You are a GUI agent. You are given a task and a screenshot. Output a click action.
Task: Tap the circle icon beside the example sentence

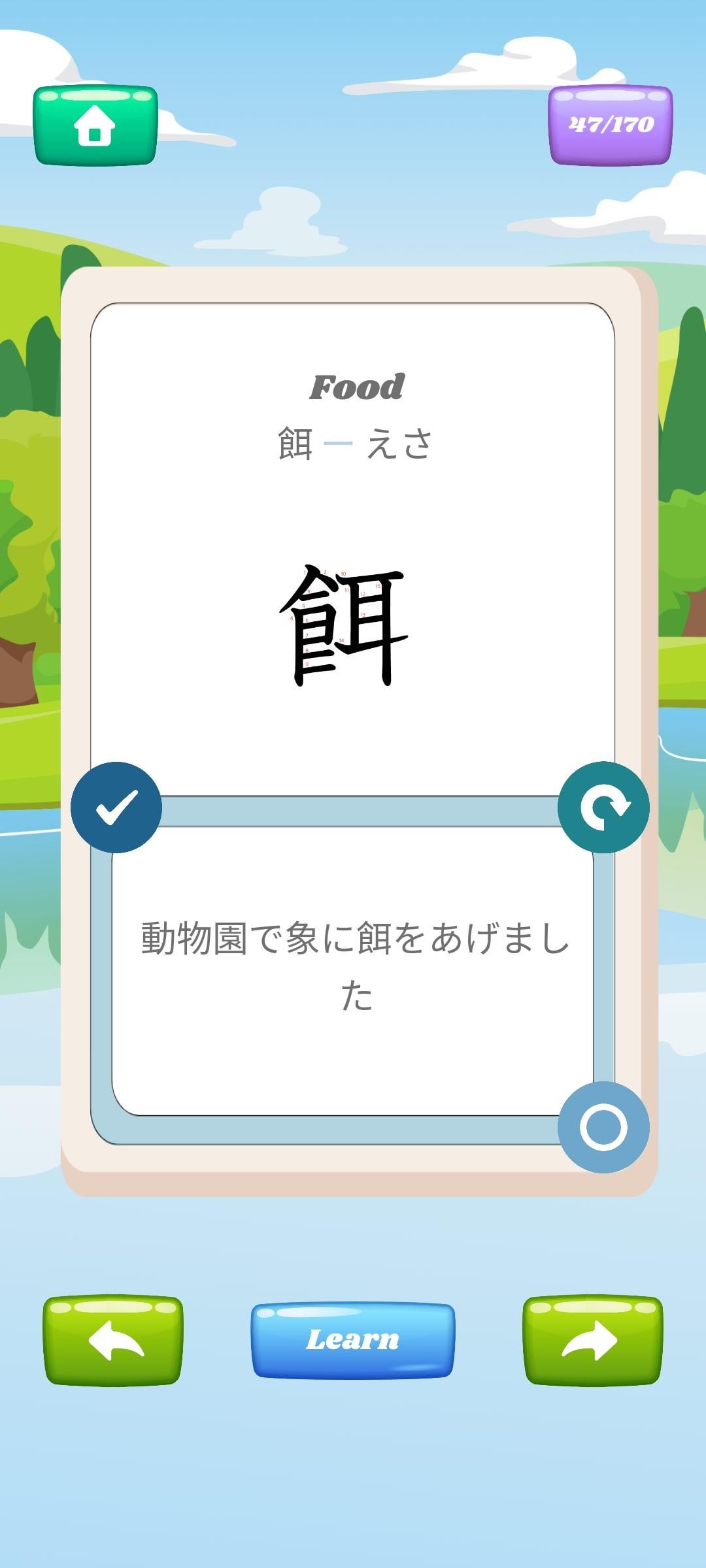(603, 1127)
